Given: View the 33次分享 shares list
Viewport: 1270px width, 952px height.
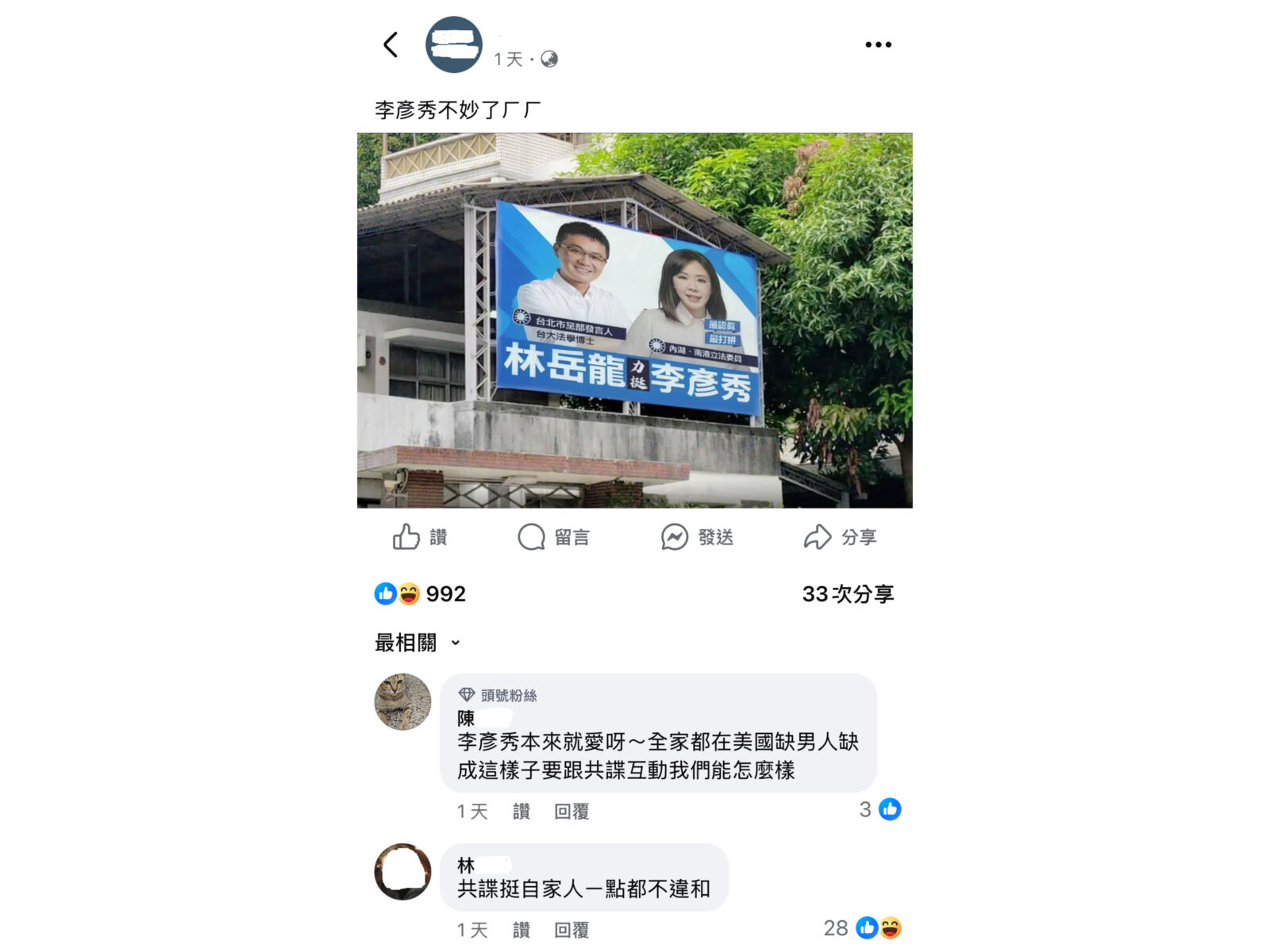Looking at the screenshot, I should point(848,593).
